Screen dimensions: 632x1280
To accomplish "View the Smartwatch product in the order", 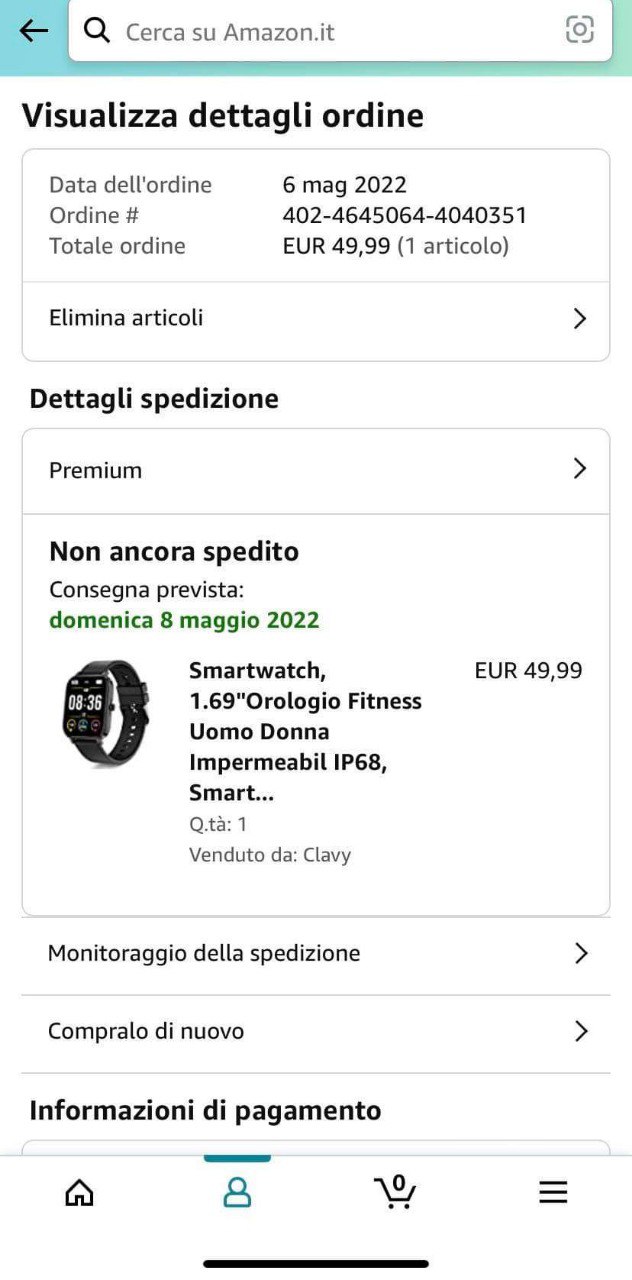I will click(305, 731).
